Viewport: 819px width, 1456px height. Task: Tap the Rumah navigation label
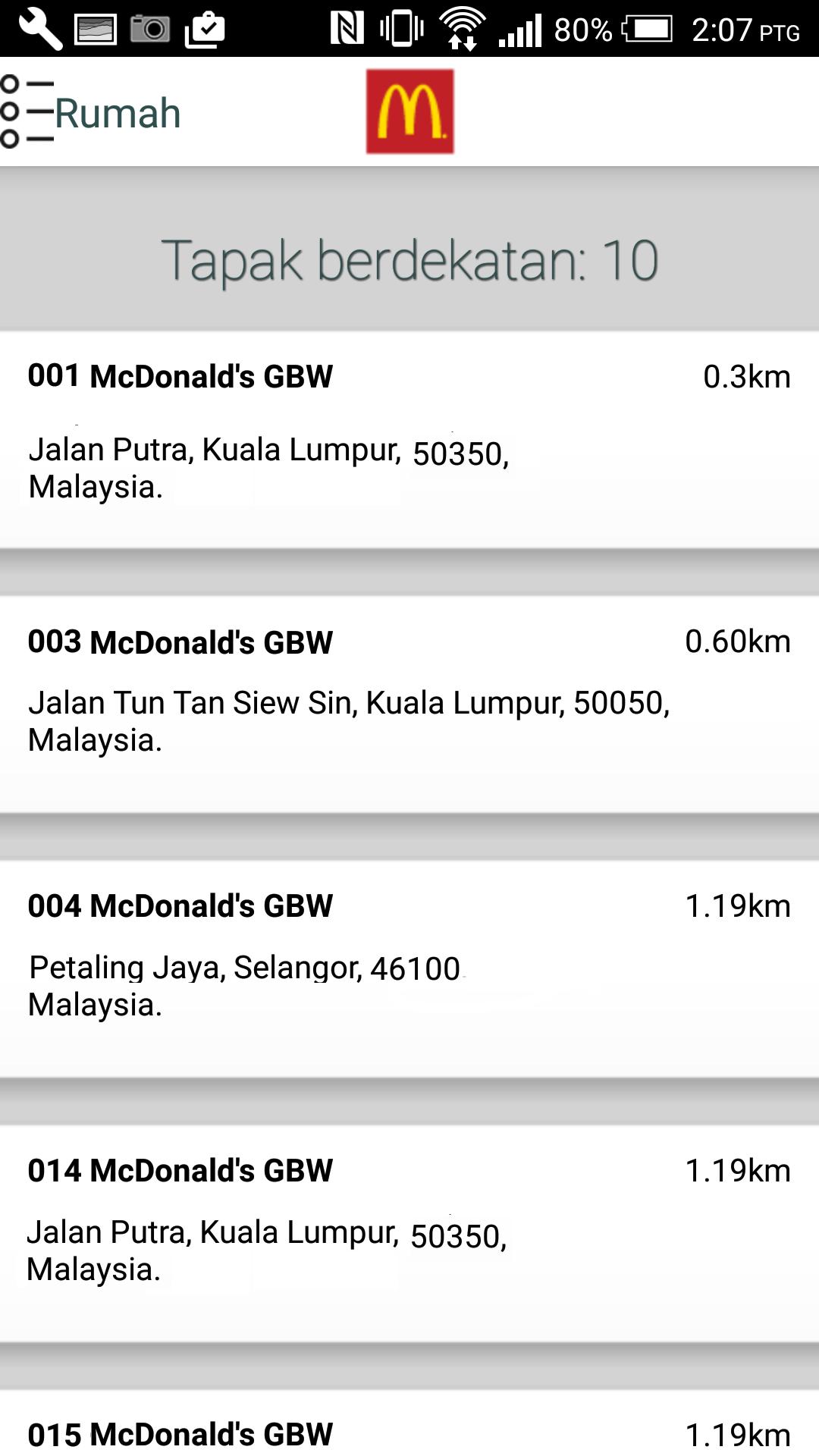point(118,112)
